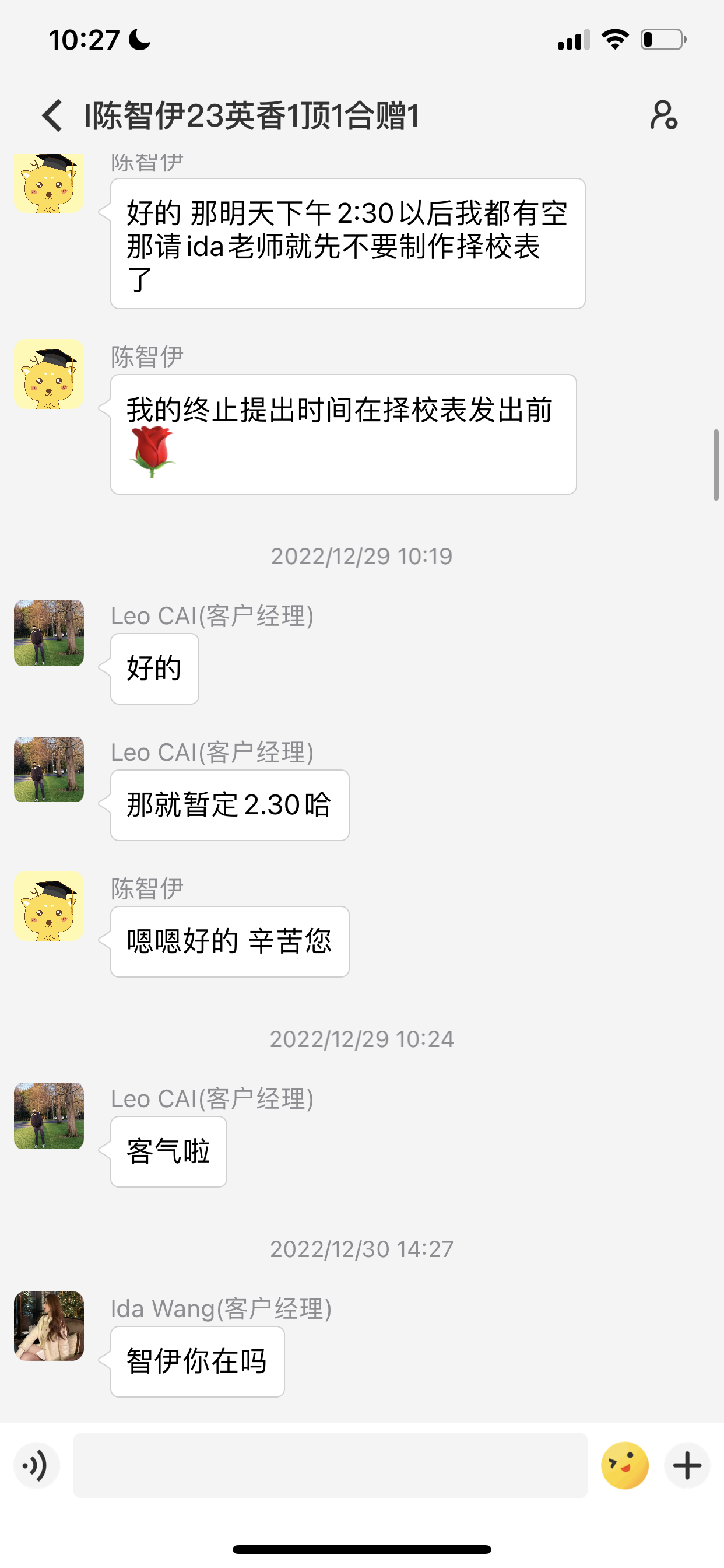Open the emoji sticker panel
This screenshot has height=1568, width=724.
coord(624,1465)
